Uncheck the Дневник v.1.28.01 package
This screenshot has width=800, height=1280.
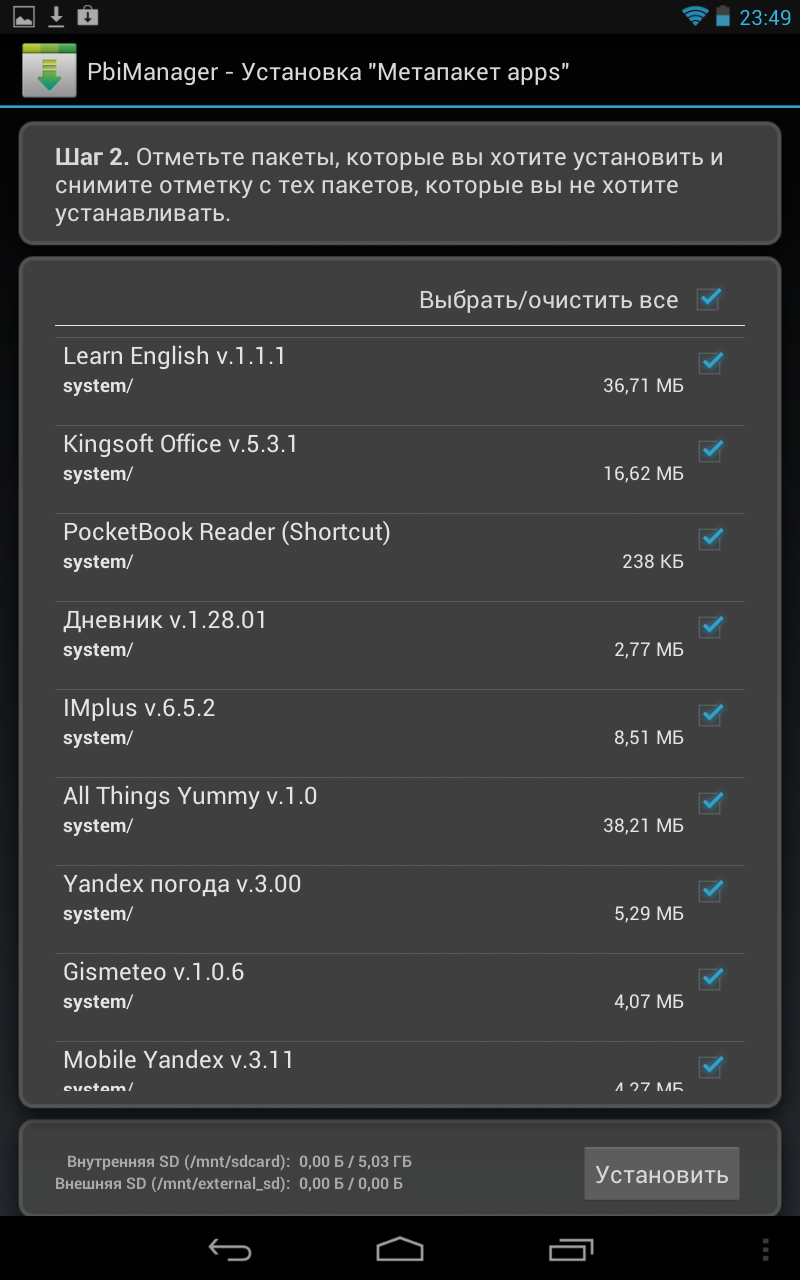click(710, 626)
